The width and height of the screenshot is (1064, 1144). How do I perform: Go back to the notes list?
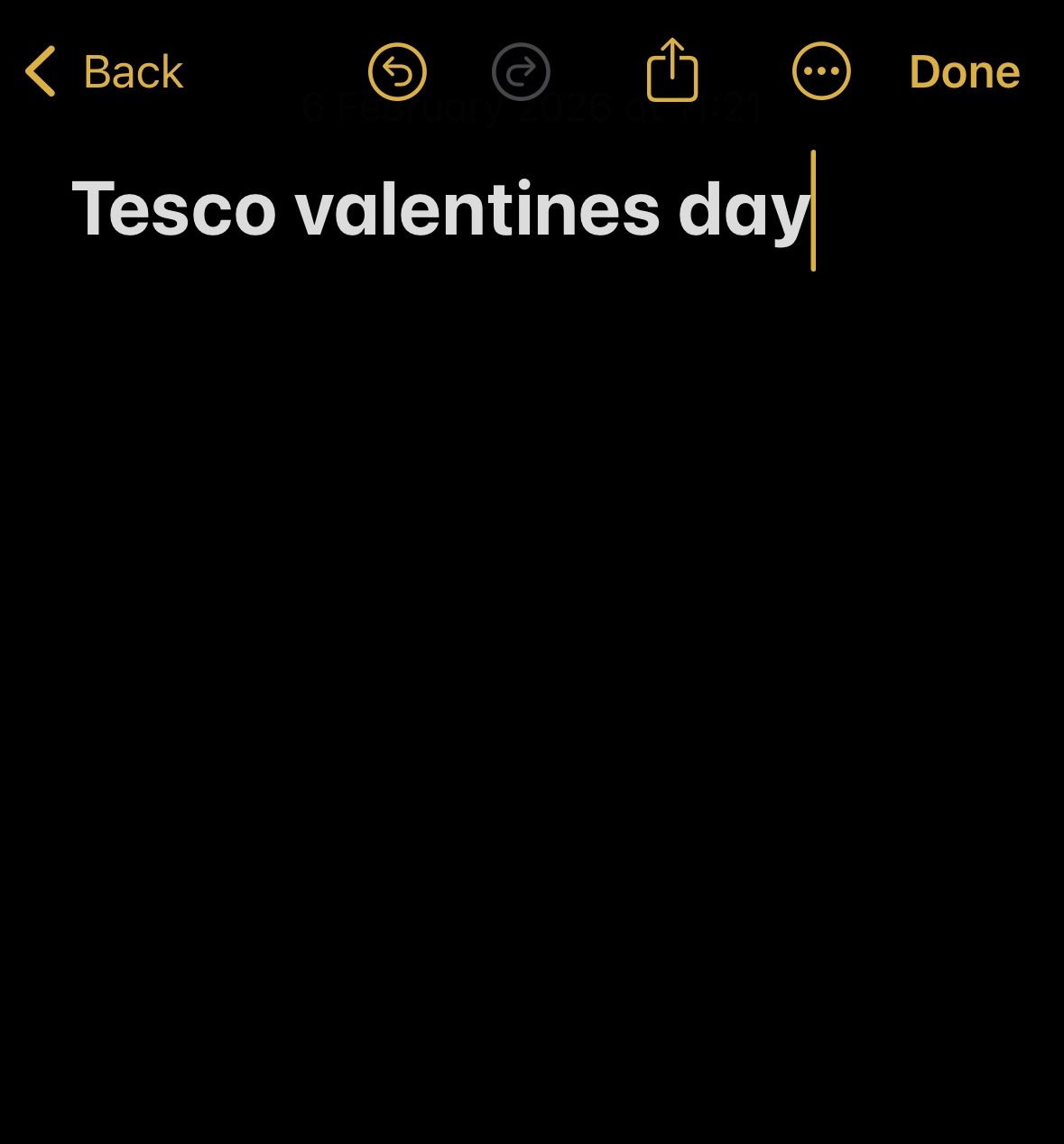pyautogui.click(x=104, y=72)
